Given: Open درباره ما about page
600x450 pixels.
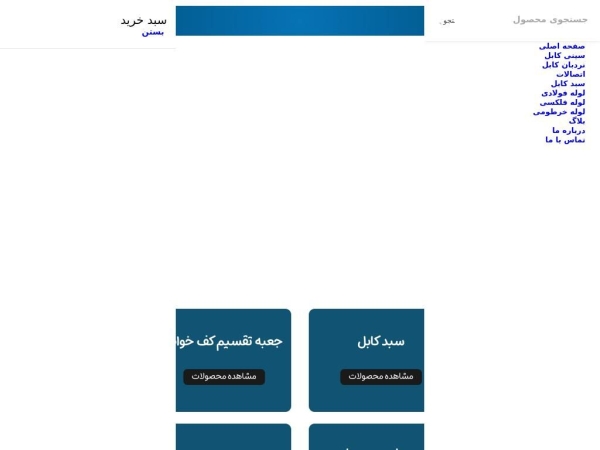Looking at the screenshot, I should point(568,130).
